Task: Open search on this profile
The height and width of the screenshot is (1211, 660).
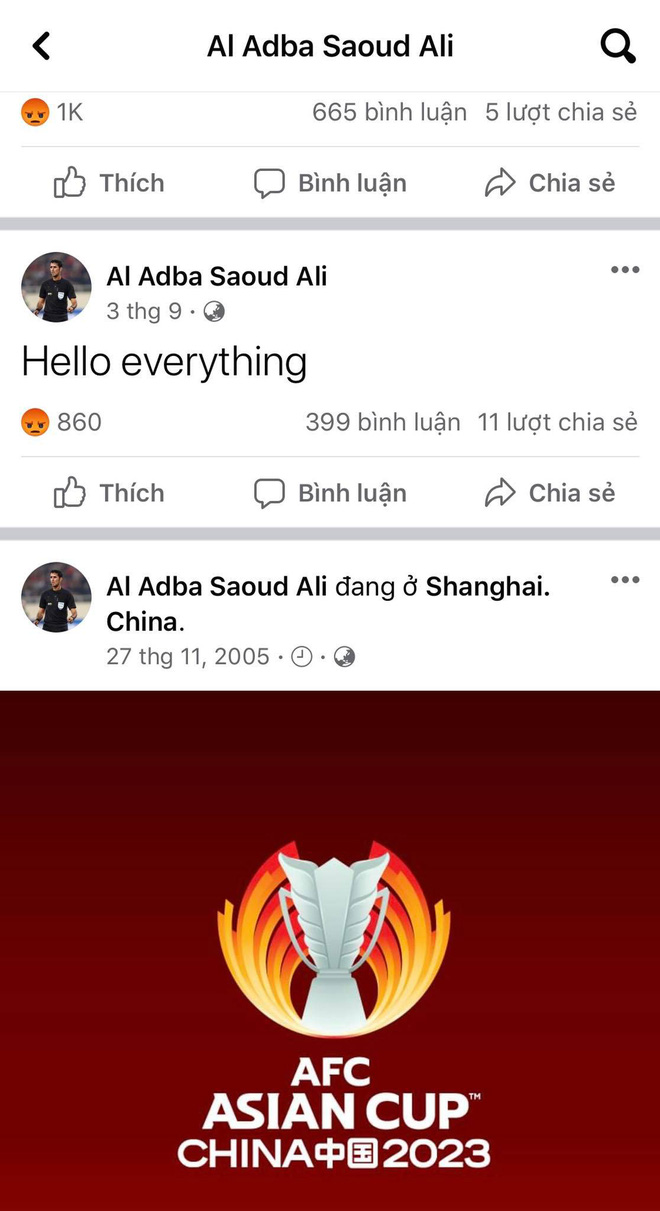Action: point(617,45)
